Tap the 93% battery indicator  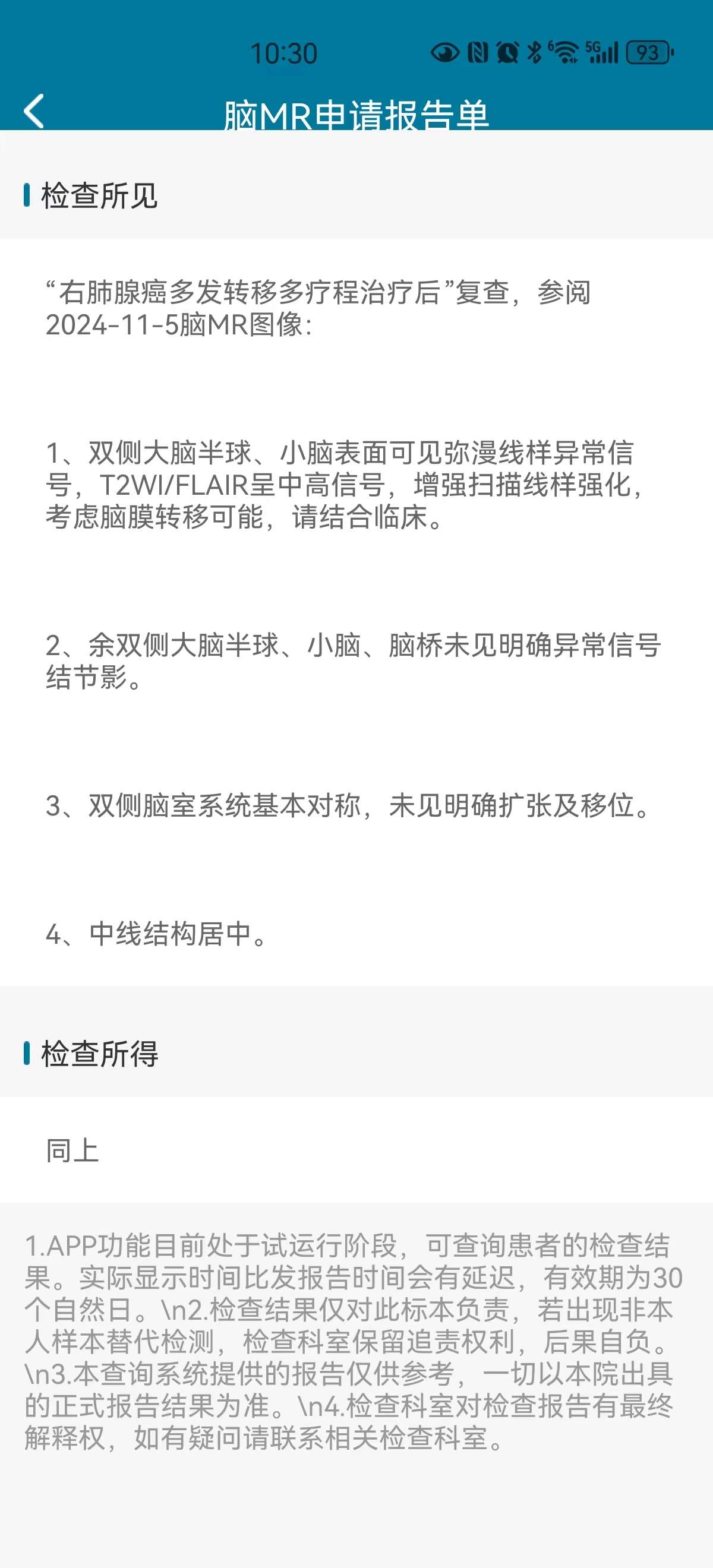coord(647,53)
